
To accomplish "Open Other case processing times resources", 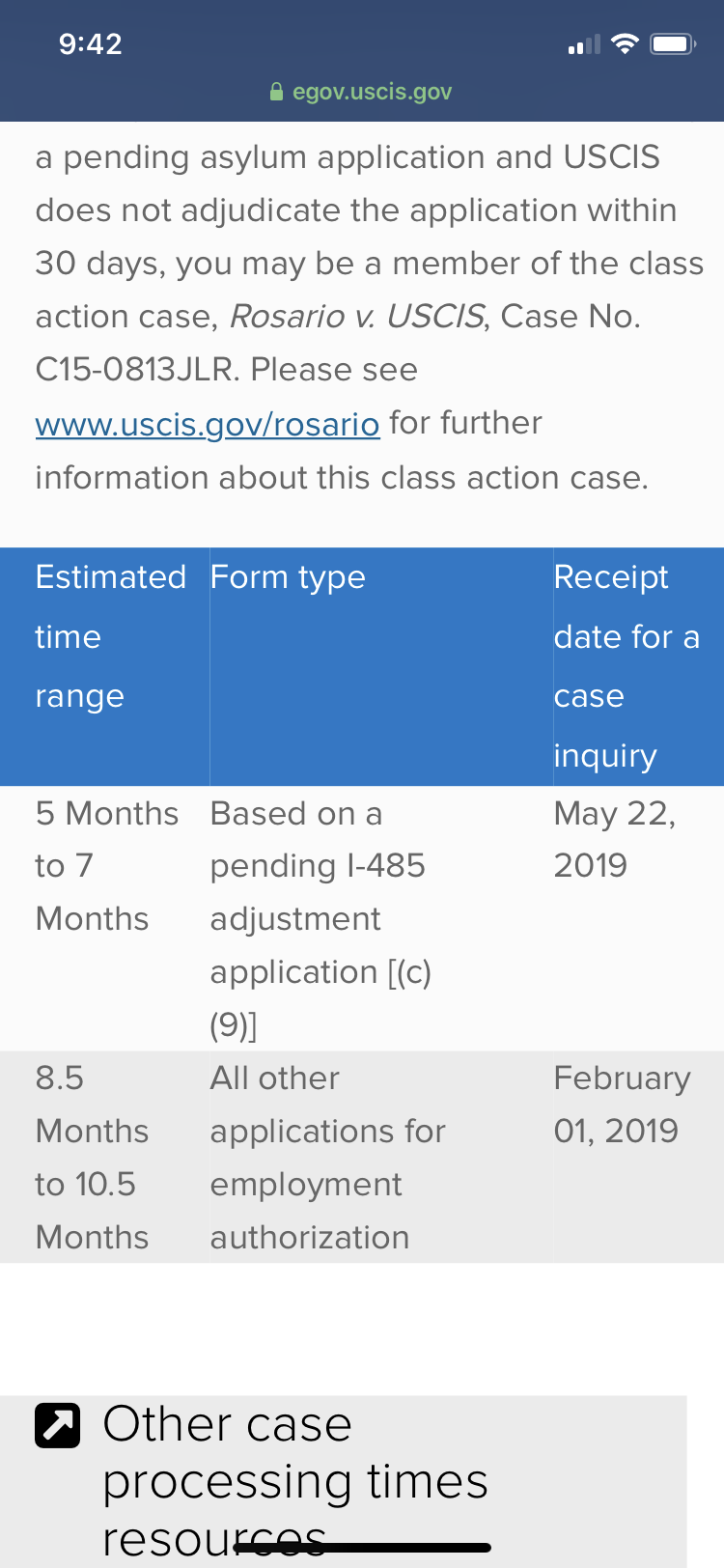I will [x=295, y=1481].
